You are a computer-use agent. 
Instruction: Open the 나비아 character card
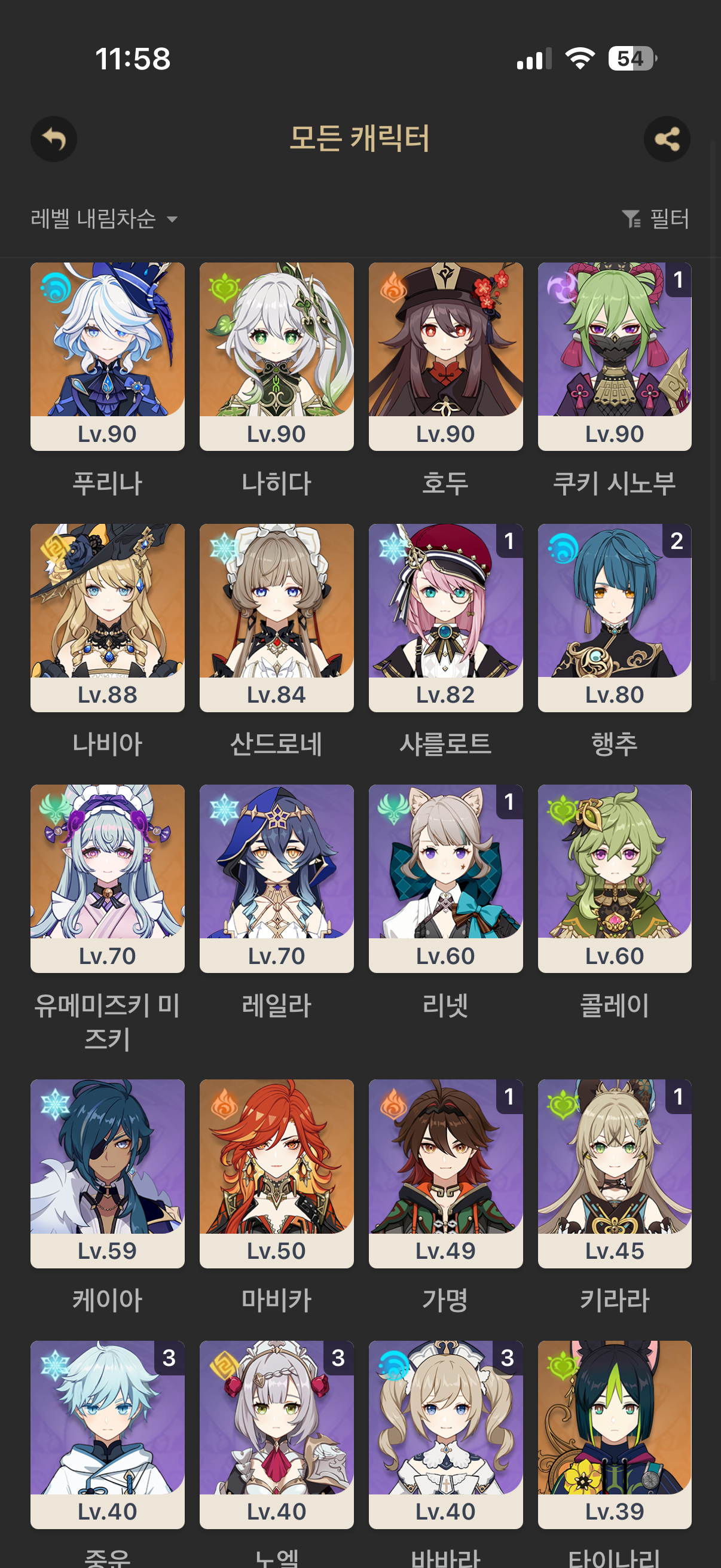pos(108,617)
